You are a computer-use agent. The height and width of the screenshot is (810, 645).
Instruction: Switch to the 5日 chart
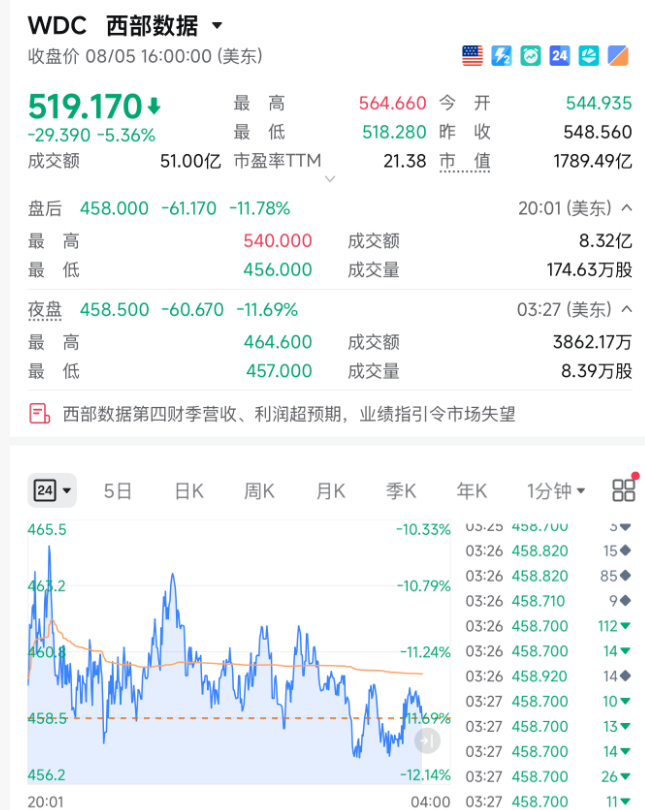pos(118,491)
